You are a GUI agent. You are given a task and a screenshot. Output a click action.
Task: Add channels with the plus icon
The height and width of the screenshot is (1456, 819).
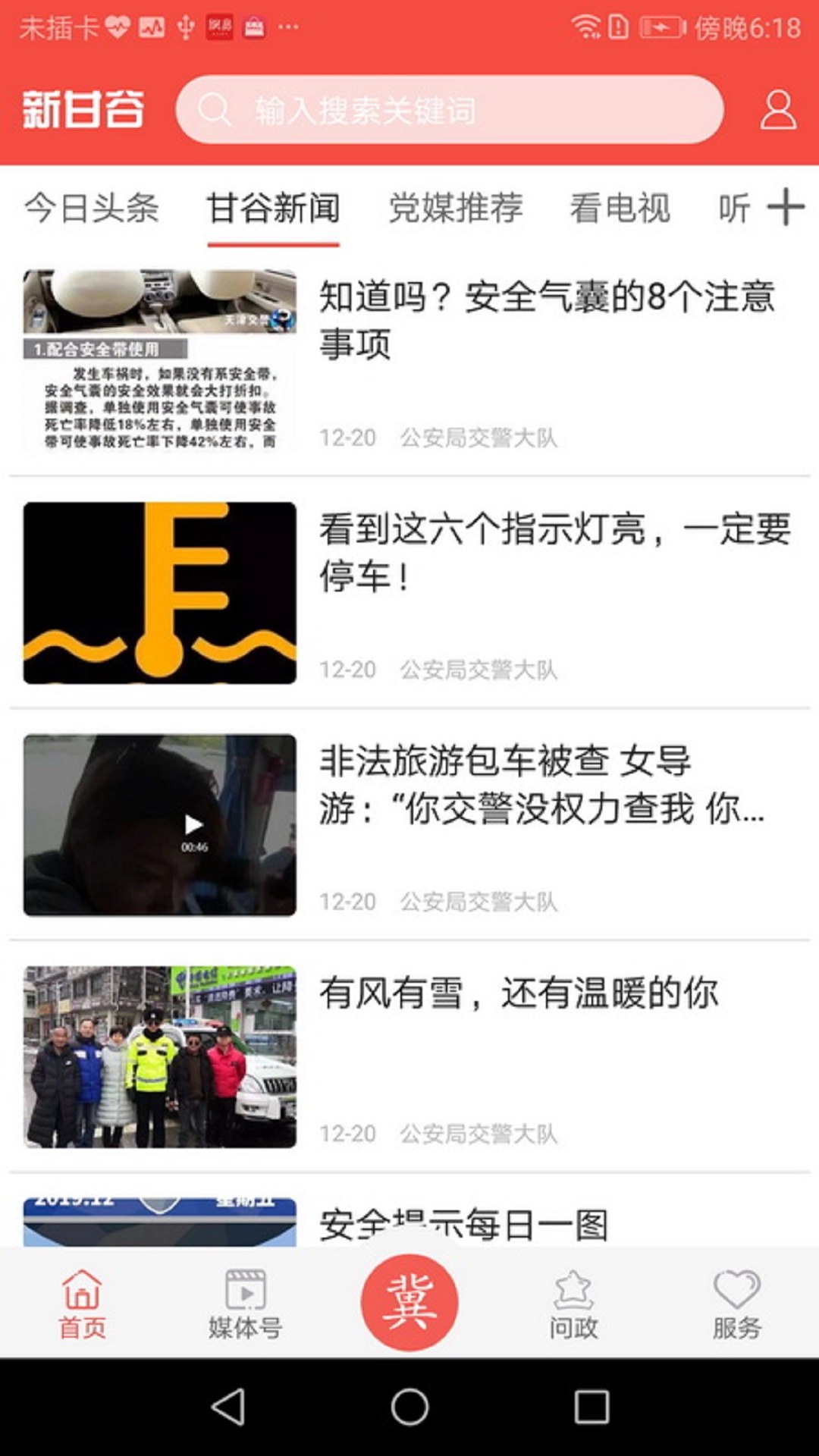tap(786, 207)
